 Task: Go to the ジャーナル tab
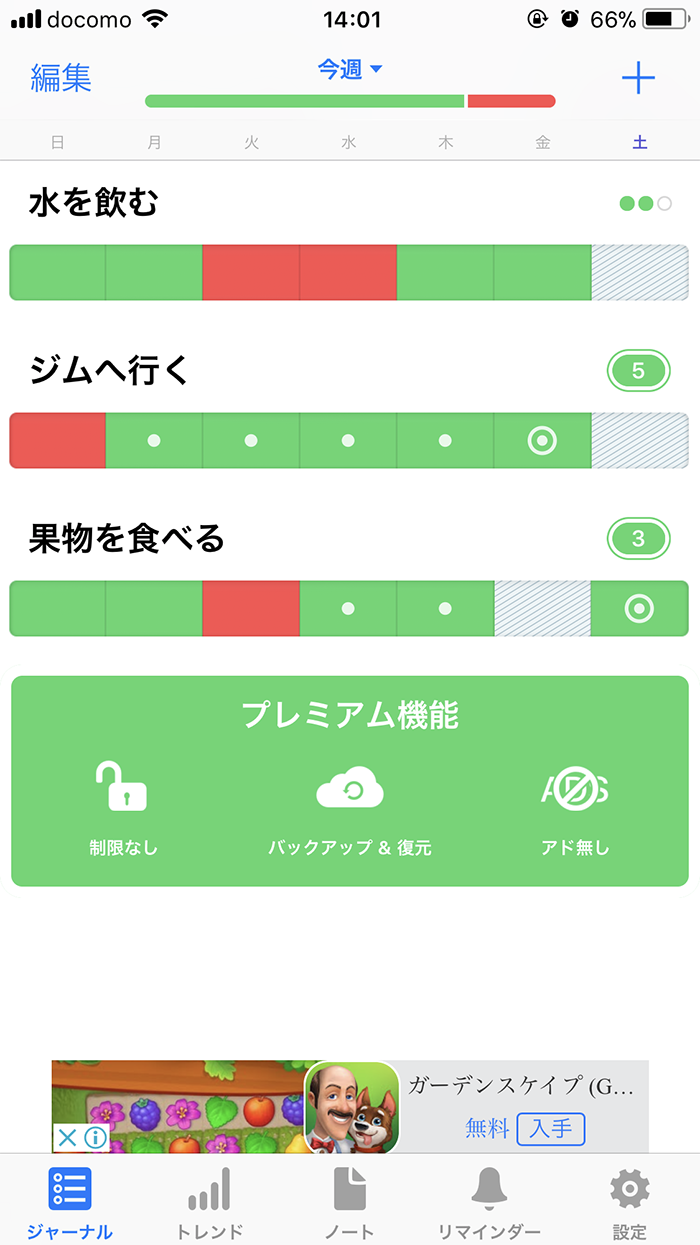[70, 1204]
